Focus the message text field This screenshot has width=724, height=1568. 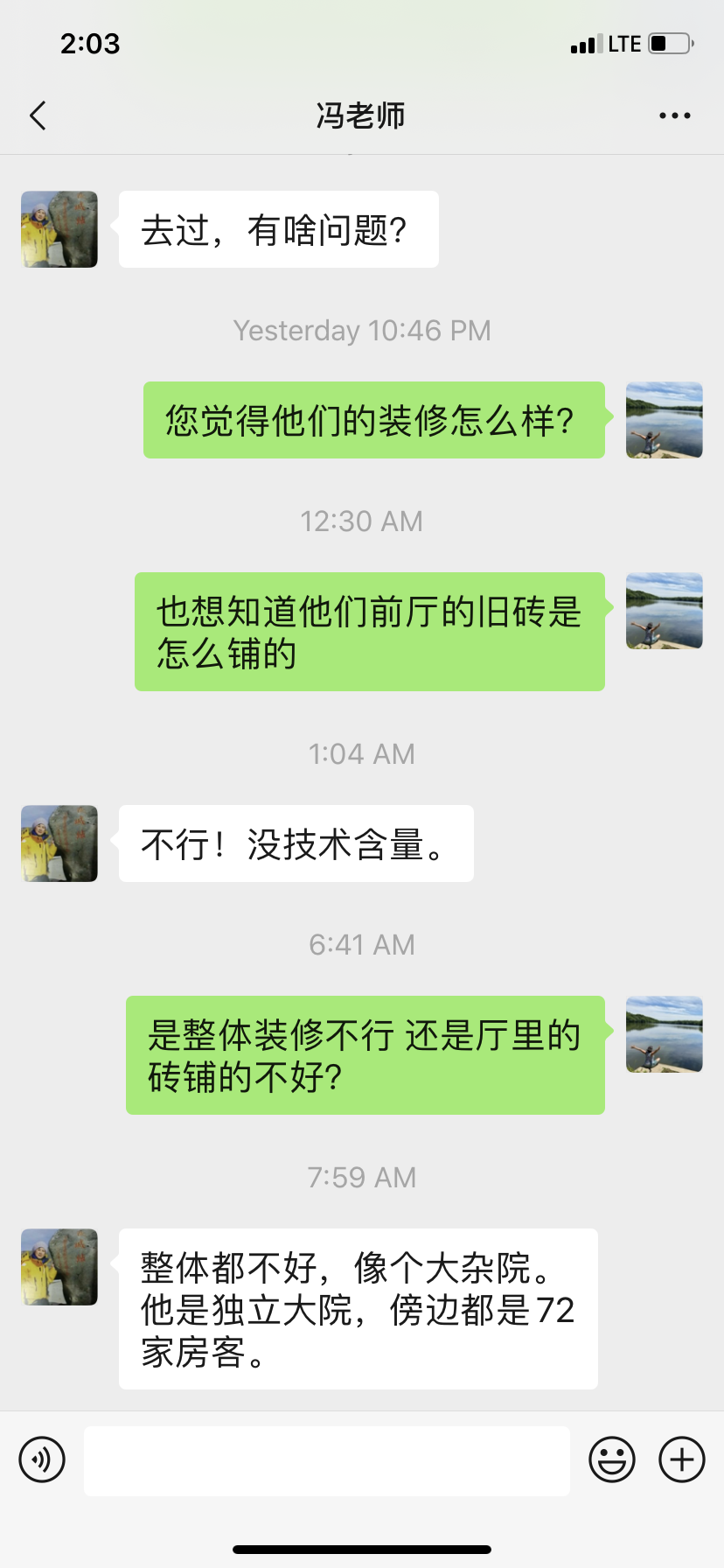326,1460
